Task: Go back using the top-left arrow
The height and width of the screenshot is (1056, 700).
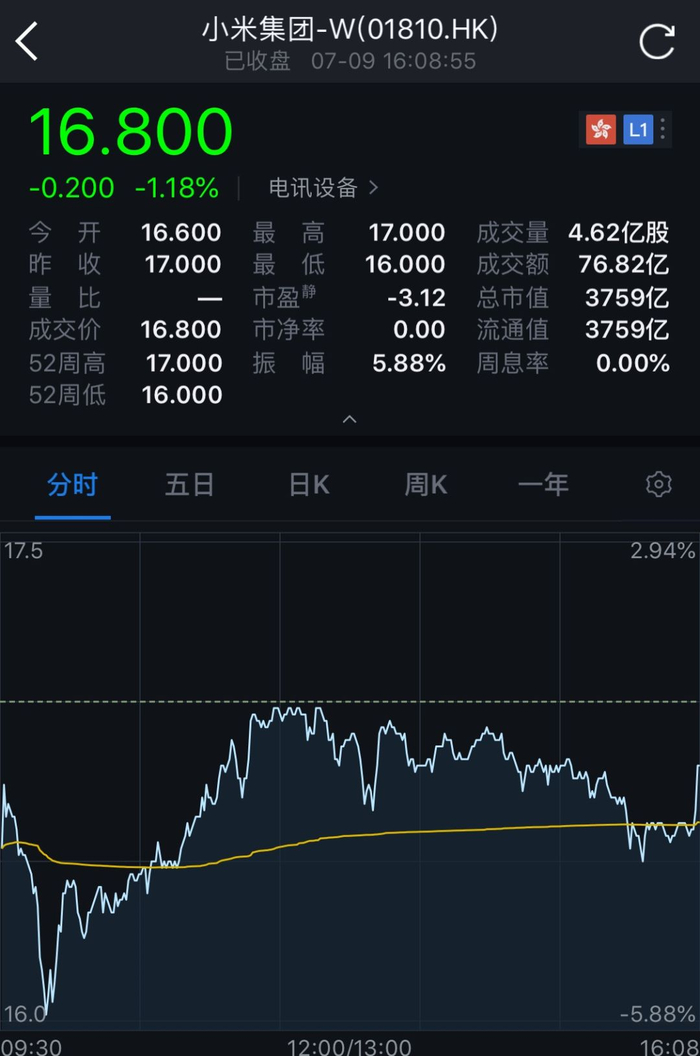Action: pos(28,42)
